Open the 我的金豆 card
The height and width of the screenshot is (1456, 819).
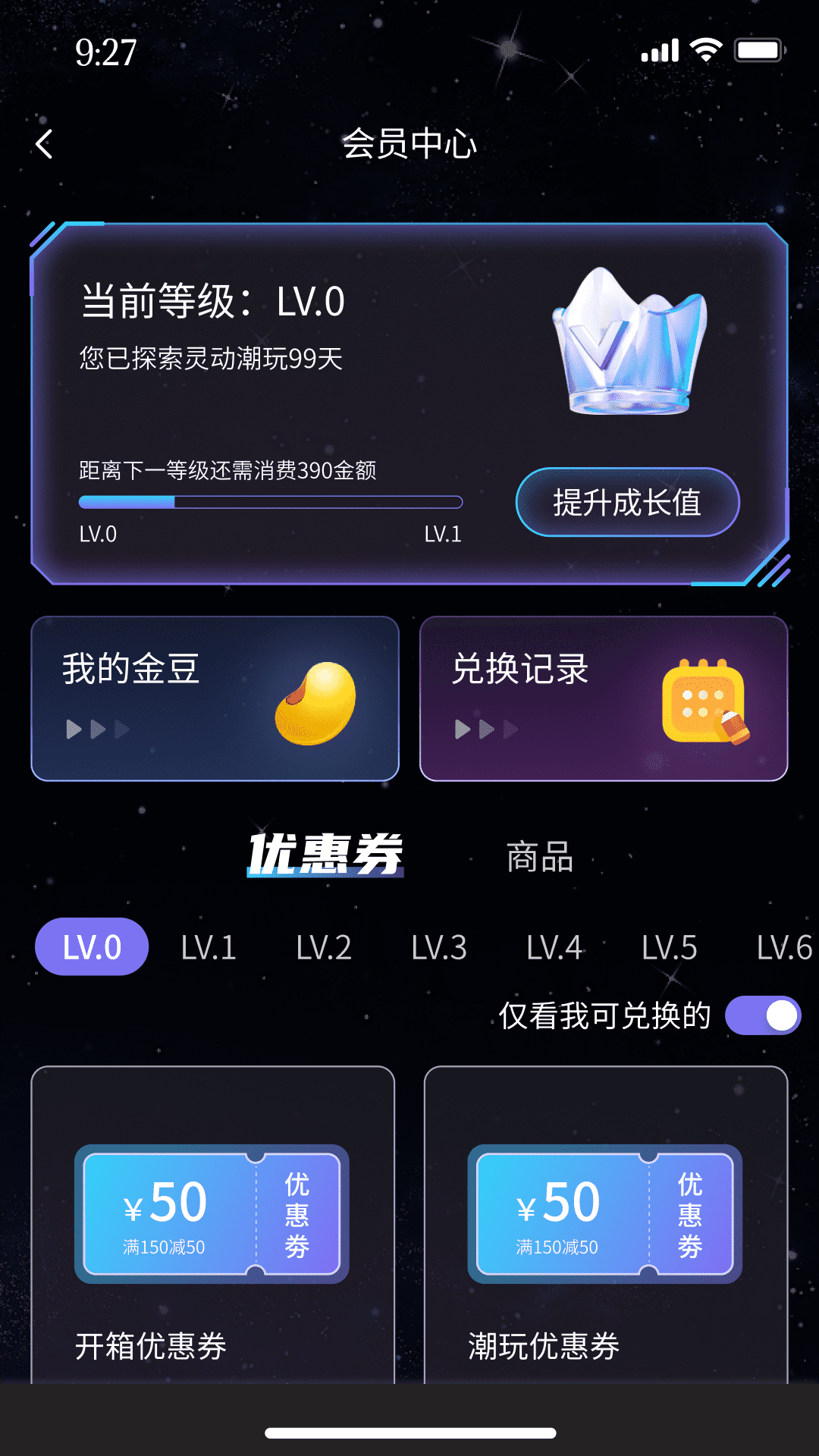coord(215,698)
